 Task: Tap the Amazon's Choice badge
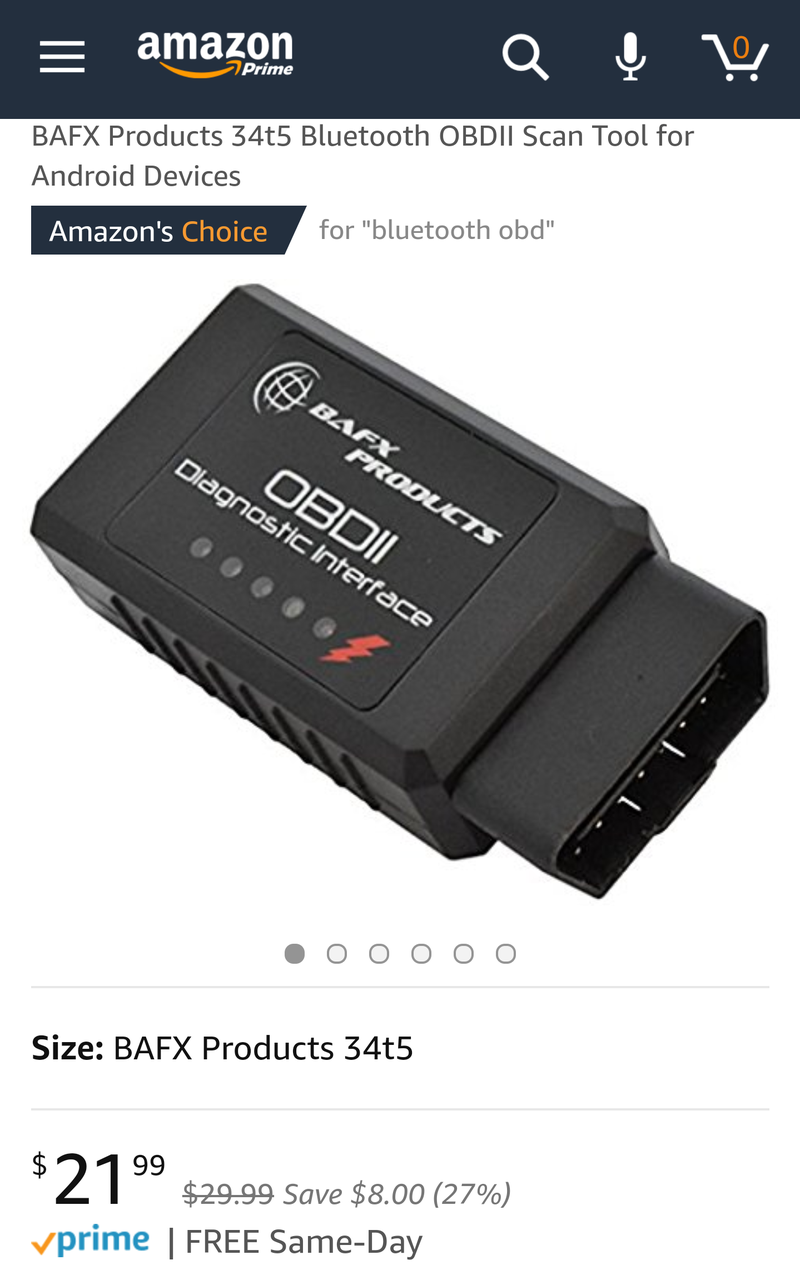pyautogui.click(x=160, y=231)
